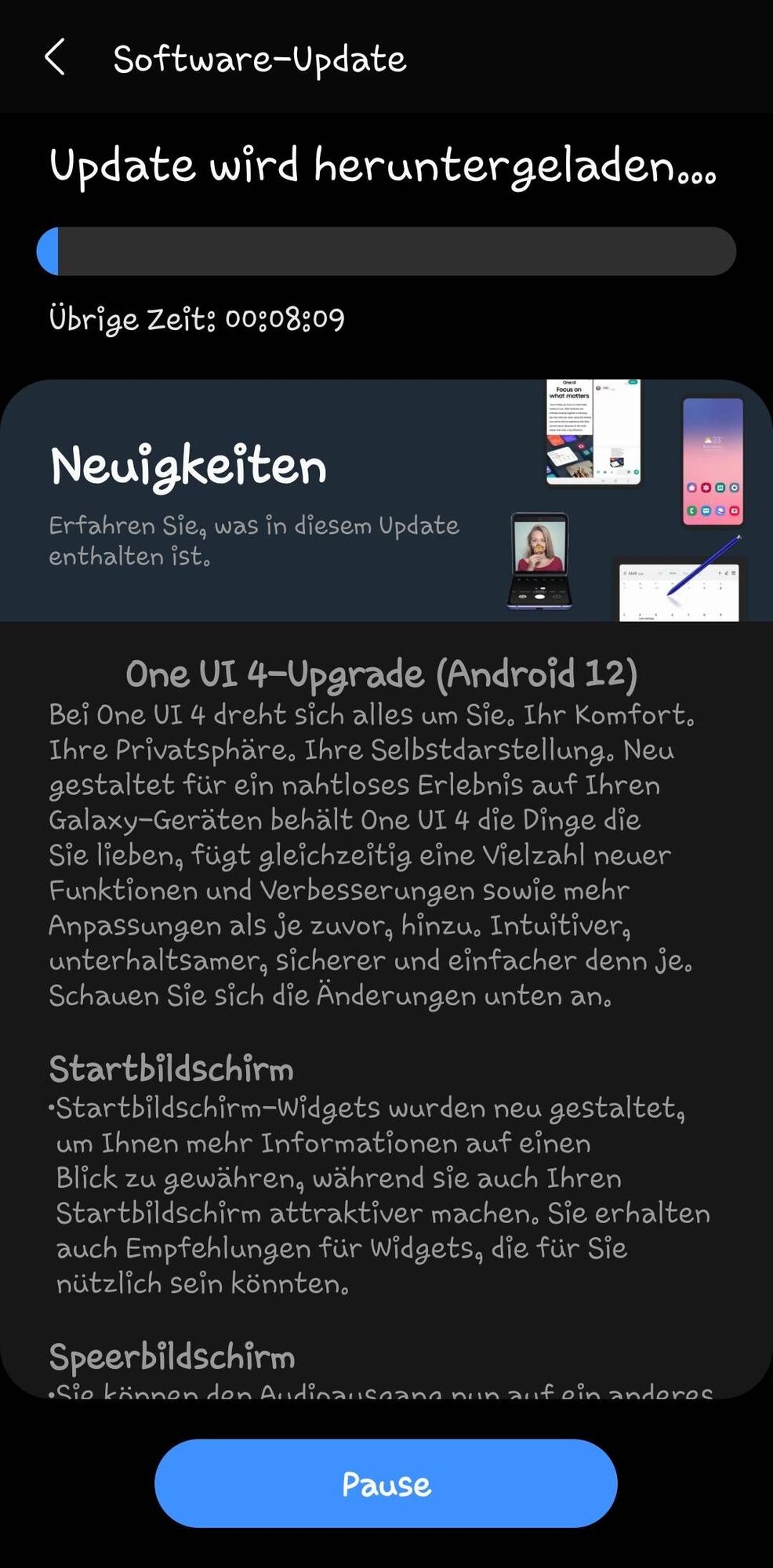
Task: Go back from Software-Update screen
Action: [x=55, y=58]
